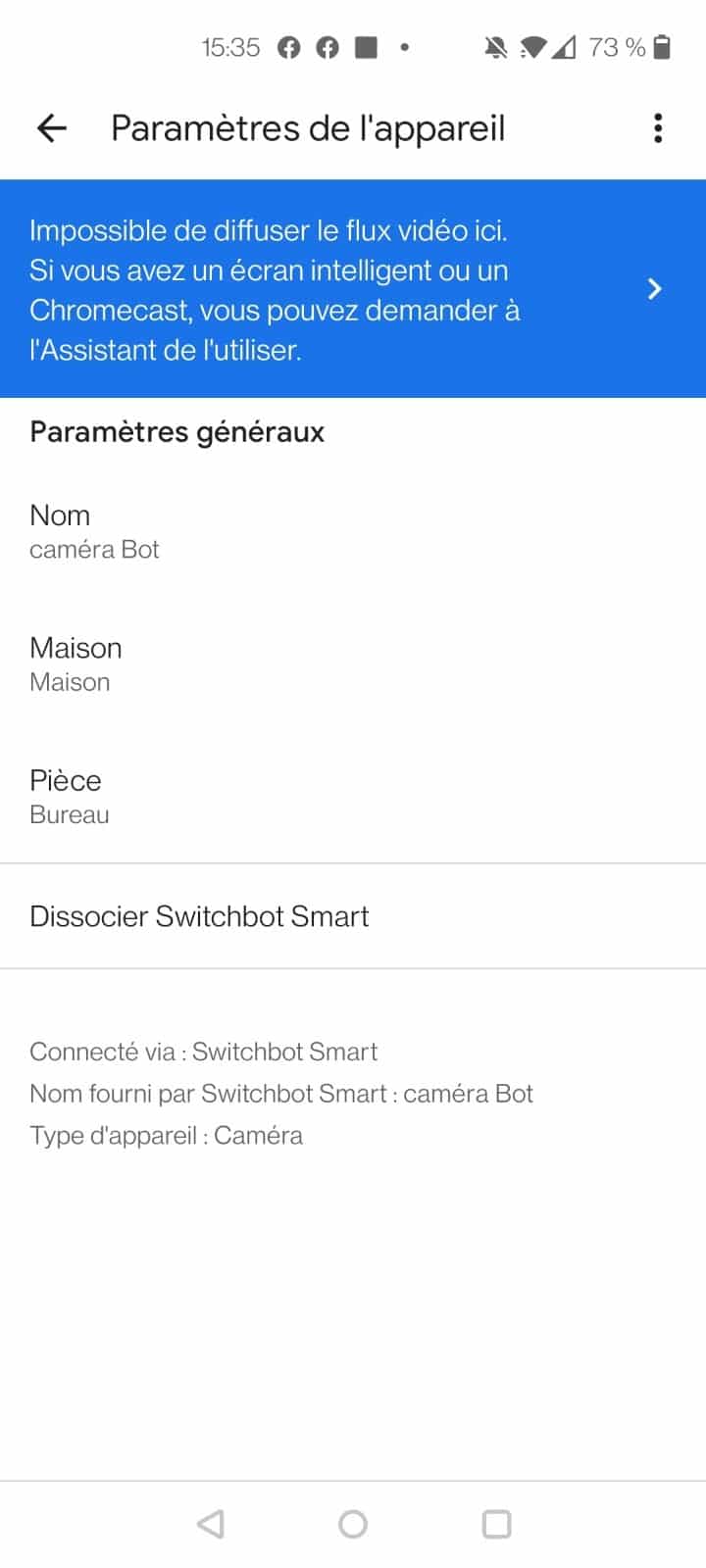This screenshot has width=706, height=1568.
Task: Open the Maison setting row
Action: click(353, 663)
